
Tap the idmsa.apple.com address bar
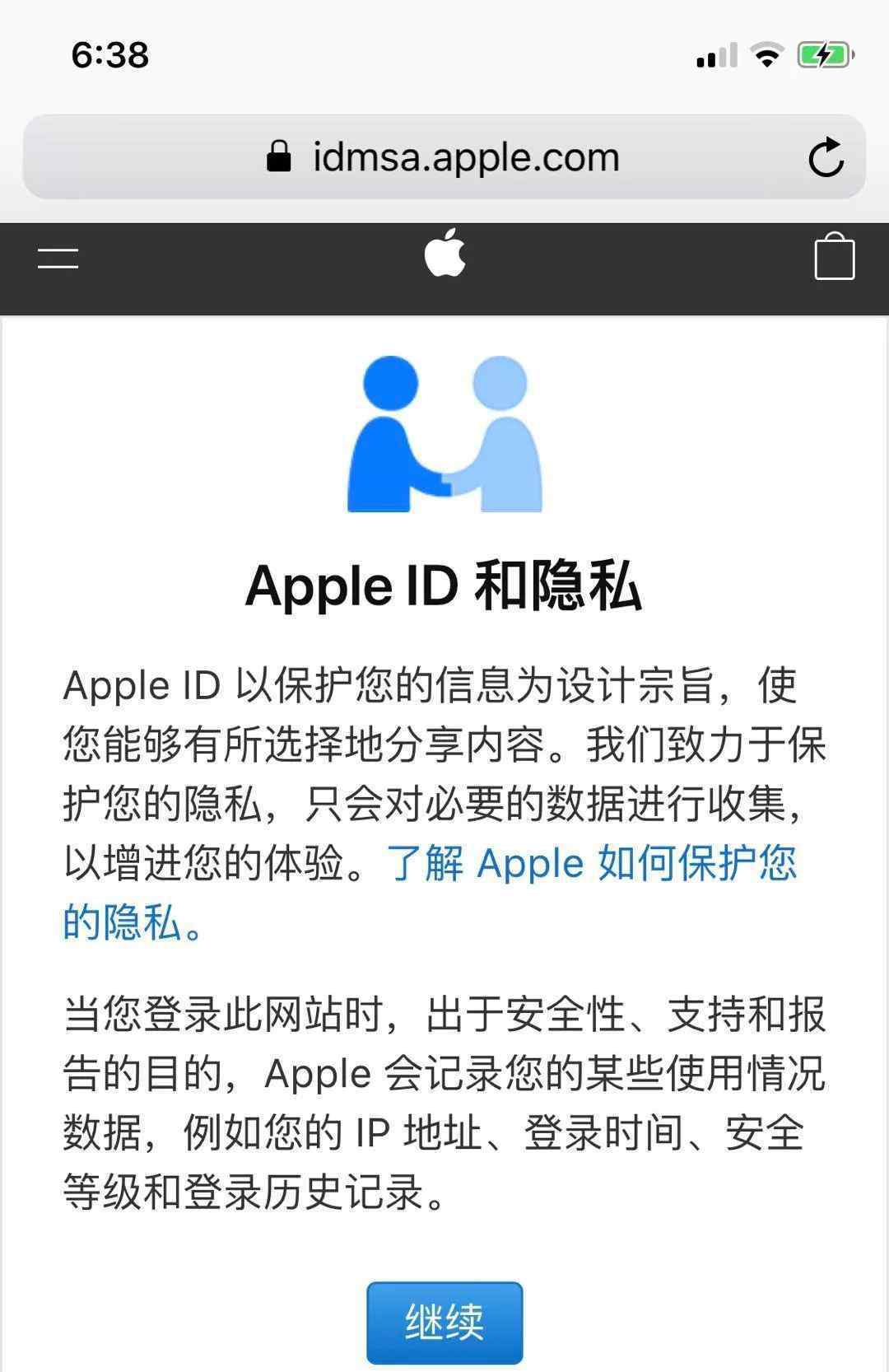[x=444, y=156]
